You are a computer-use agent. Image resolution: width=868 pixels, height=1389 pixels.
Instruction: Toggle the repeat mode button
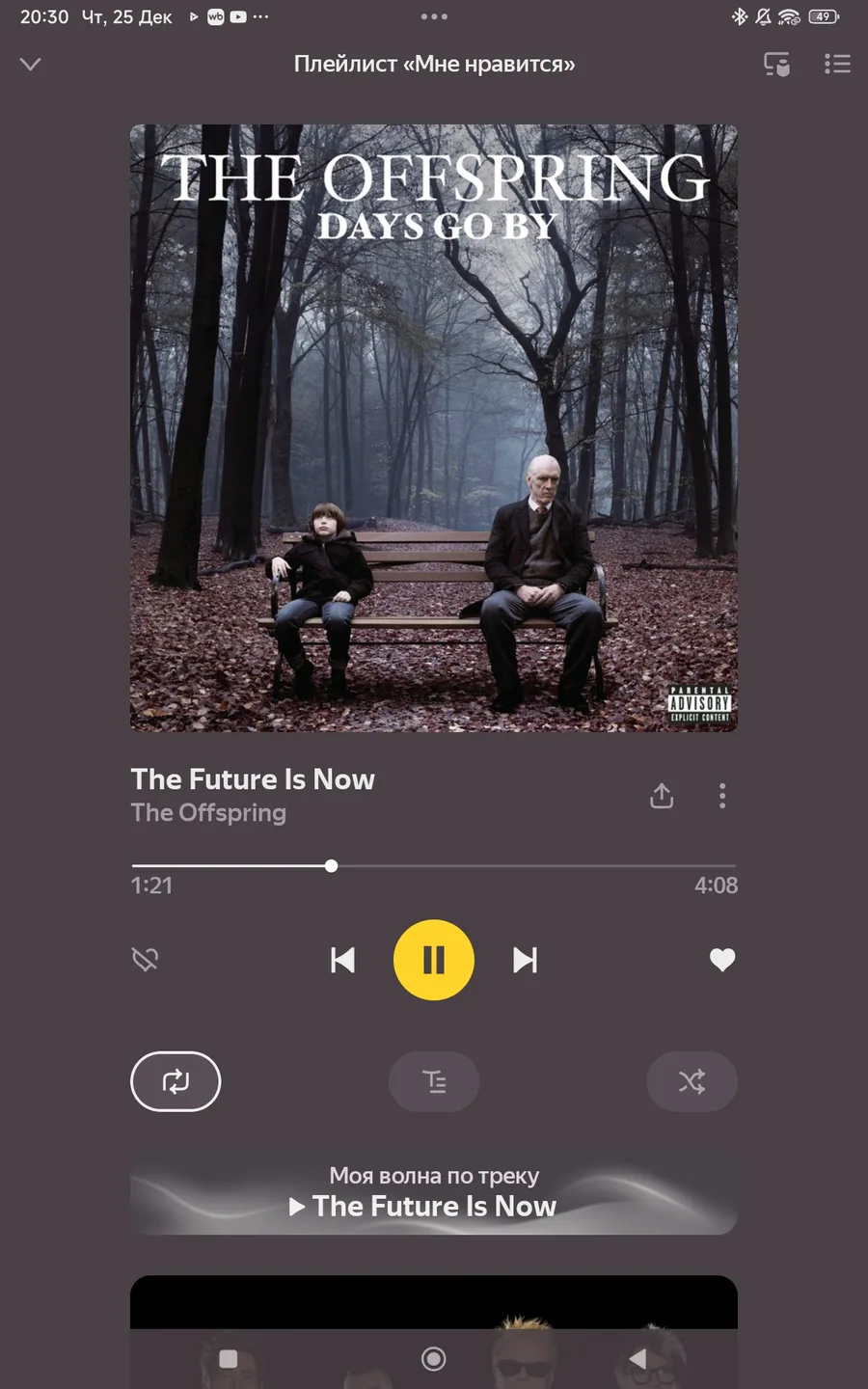coord(176,1081)
